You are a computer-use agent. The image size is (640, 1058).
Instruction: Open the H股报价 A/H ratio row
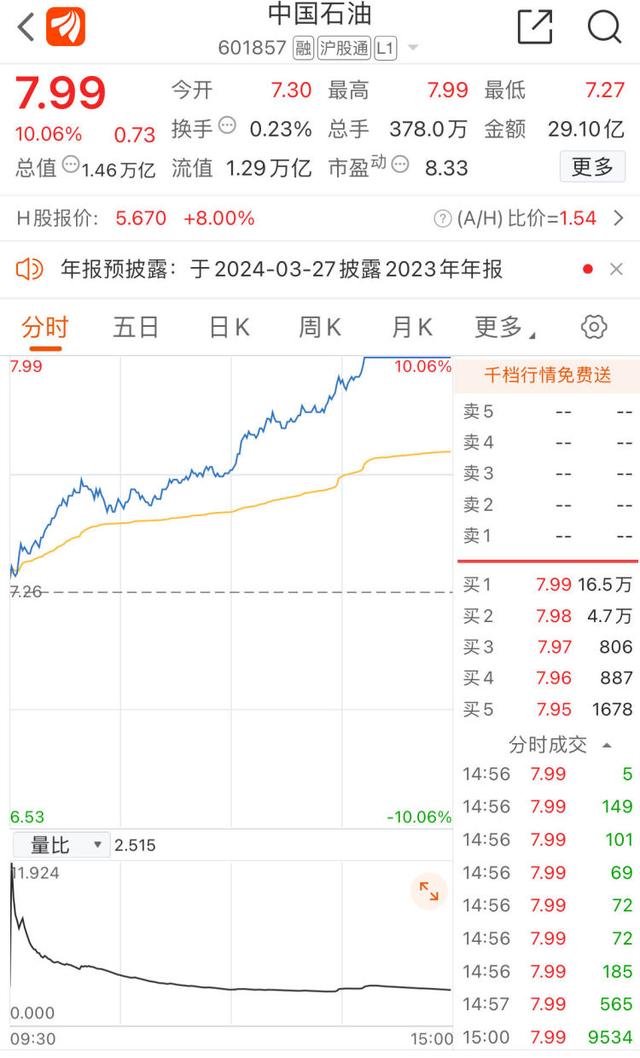tap(320, 219)
